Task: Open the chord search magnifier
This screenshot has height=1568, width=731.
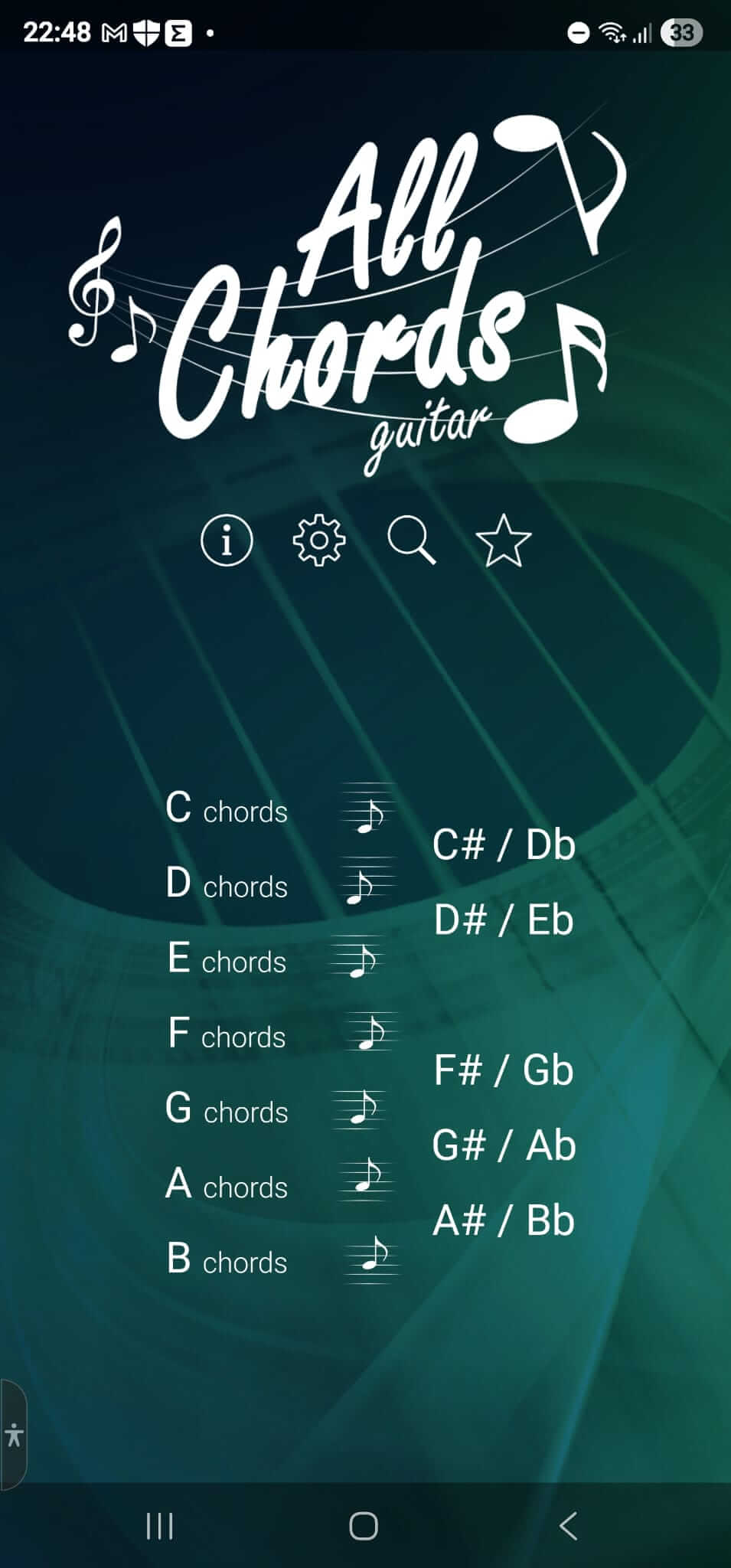Action: 412,541
